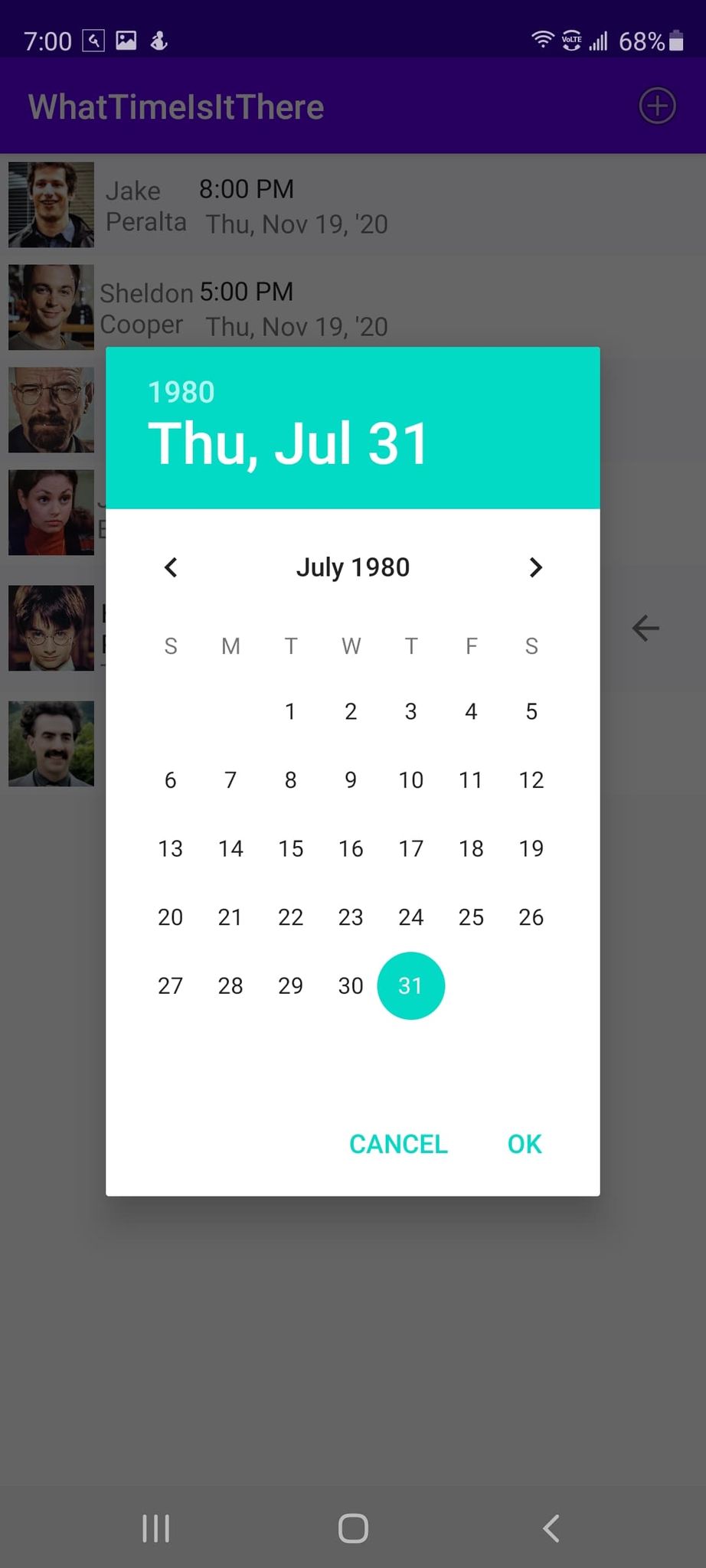Select July 6 on the calendar
The width and height of the screenshot is (706, 1568).
tap(170, 780)
